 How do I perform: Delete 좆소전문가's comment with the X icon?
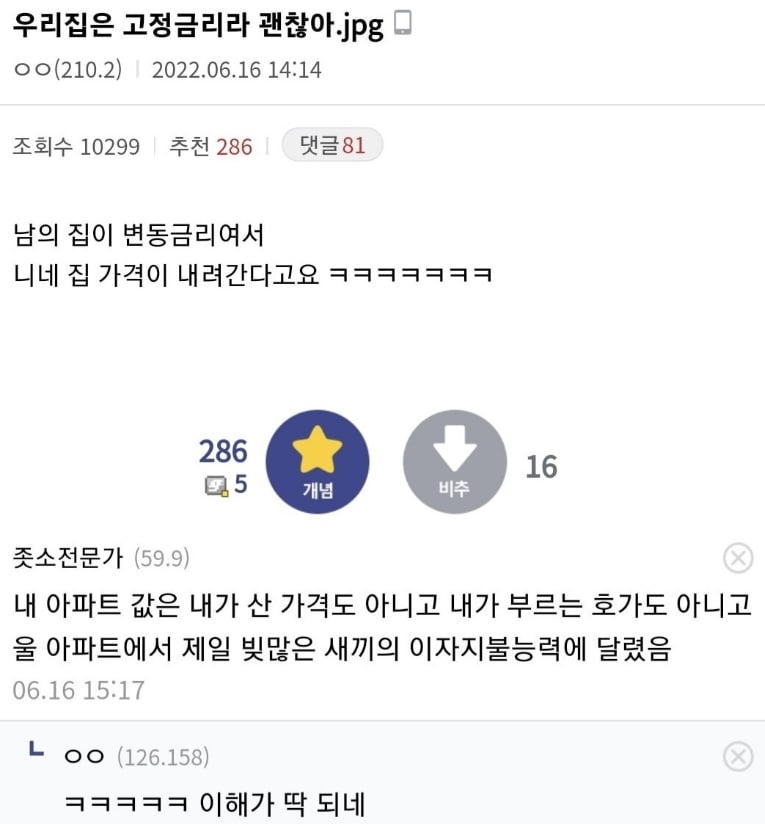coord(738,558)
